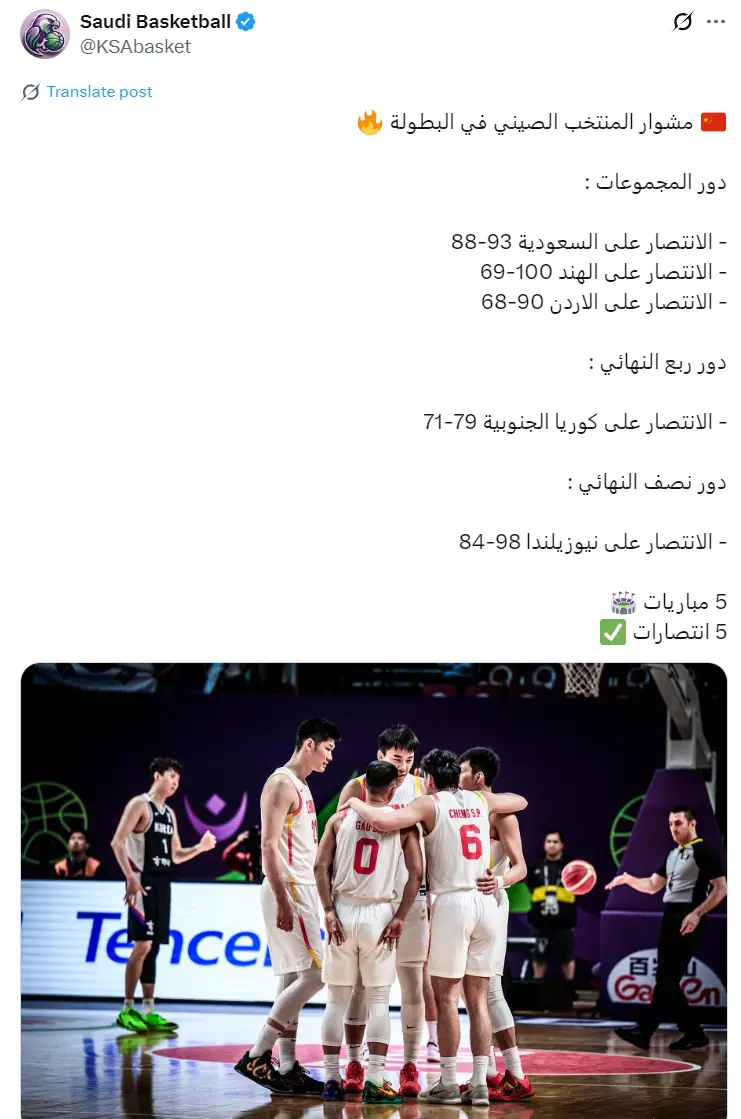
Task: Open the post overflow menu
Action: [x=716, y=21]
